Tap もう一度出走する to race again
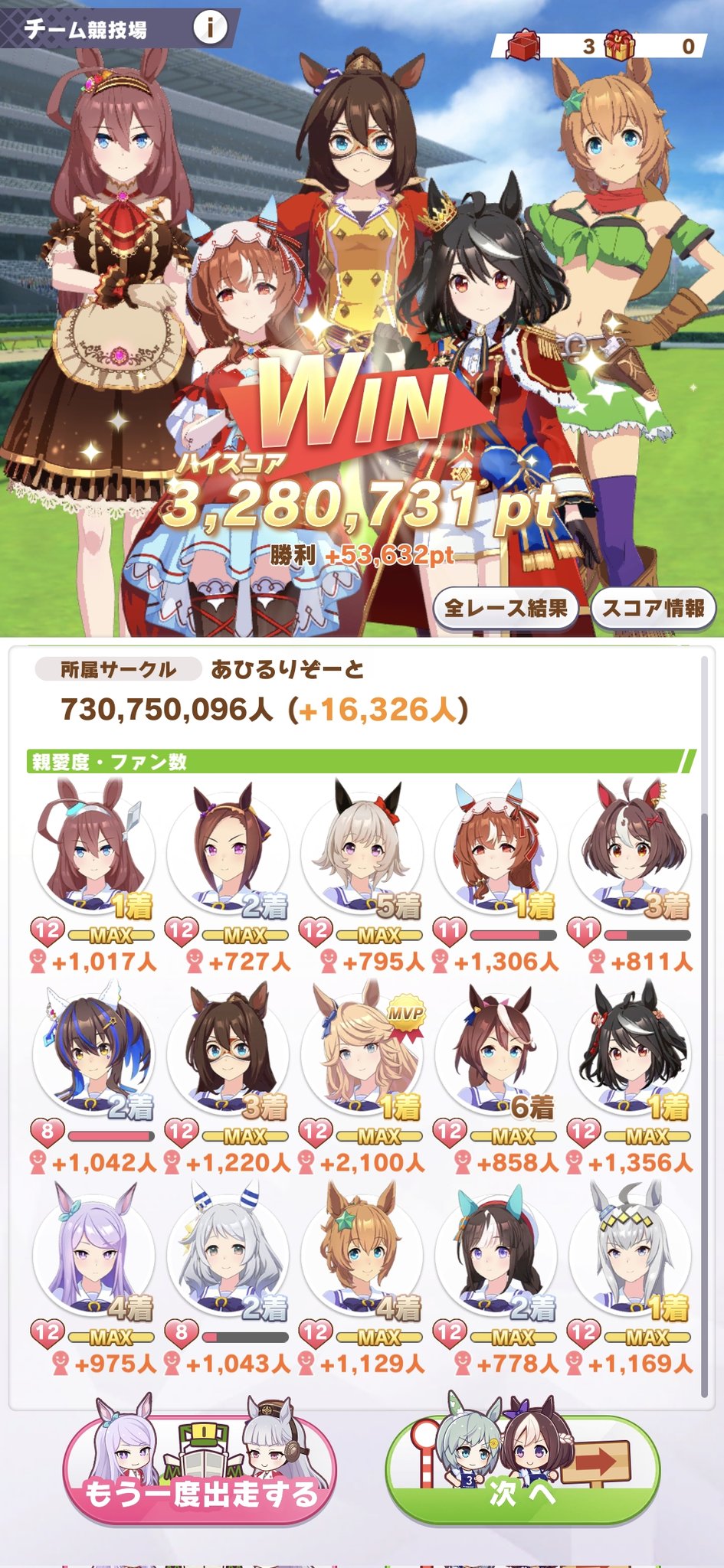 (199, 1492)
